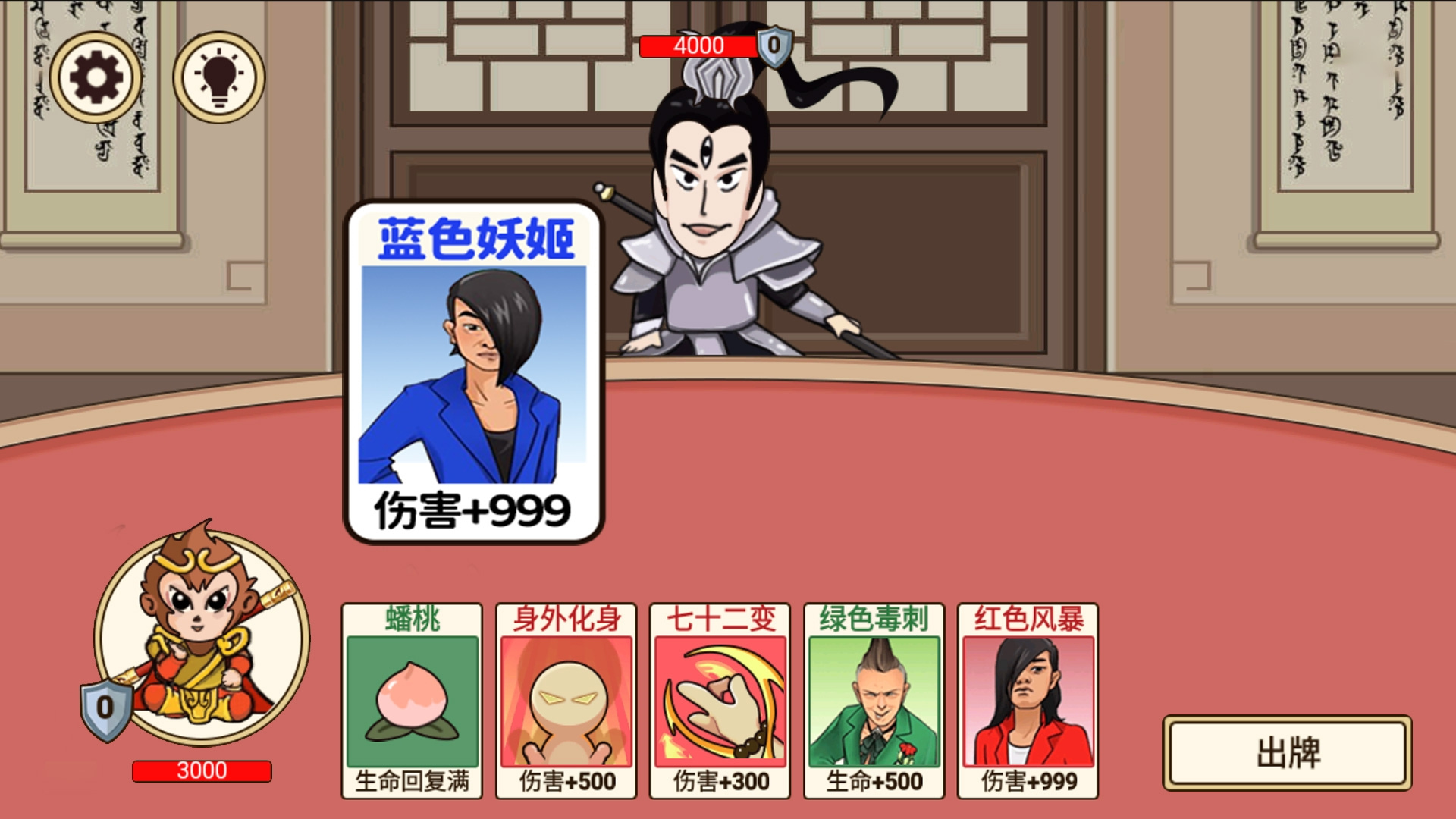Image resolution: width=1456 pixels, height=819 pixels.
Task: Pick the 七十二变 card
Action: [x=720, y=701]
